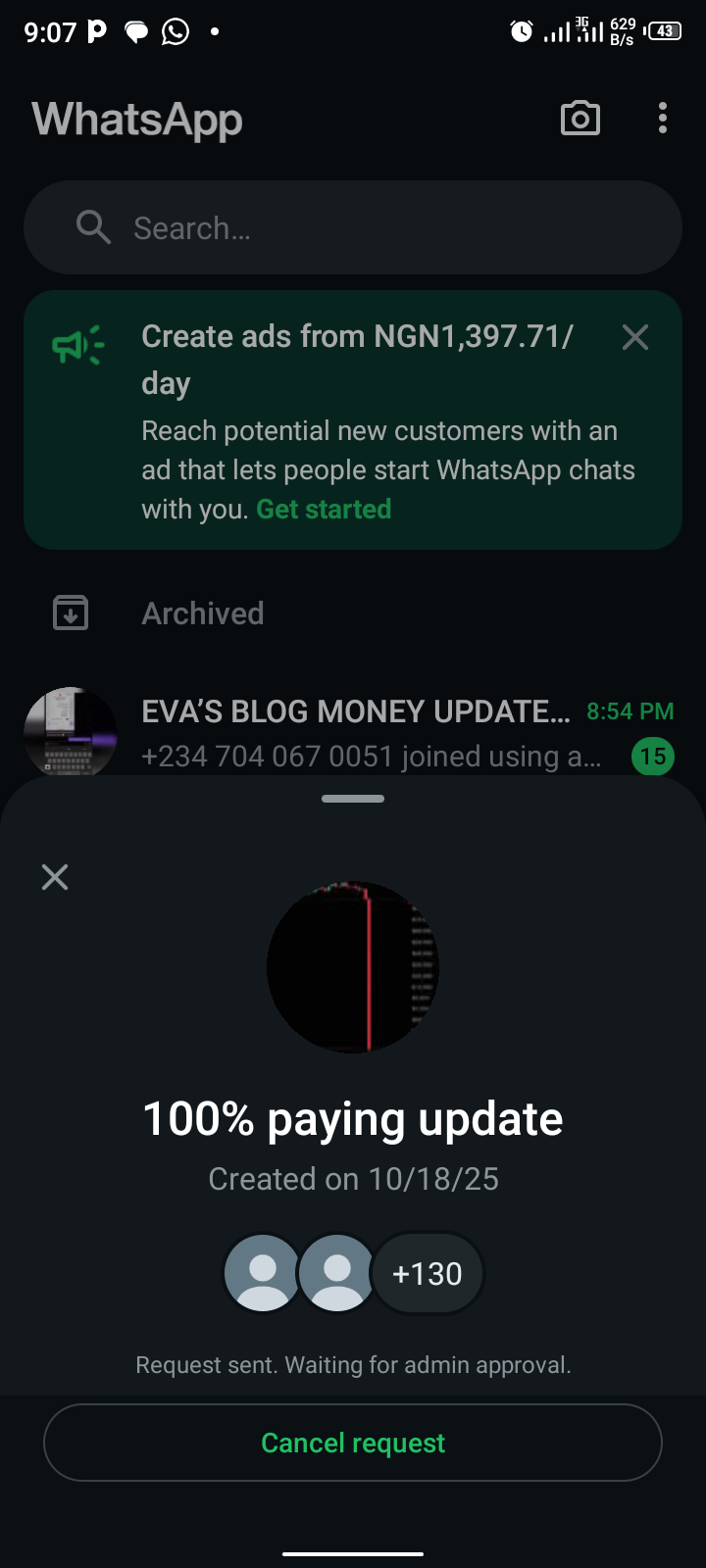706x1568 pixels.
Task: Tap the Search field
Action: click(x=353, y=227)
